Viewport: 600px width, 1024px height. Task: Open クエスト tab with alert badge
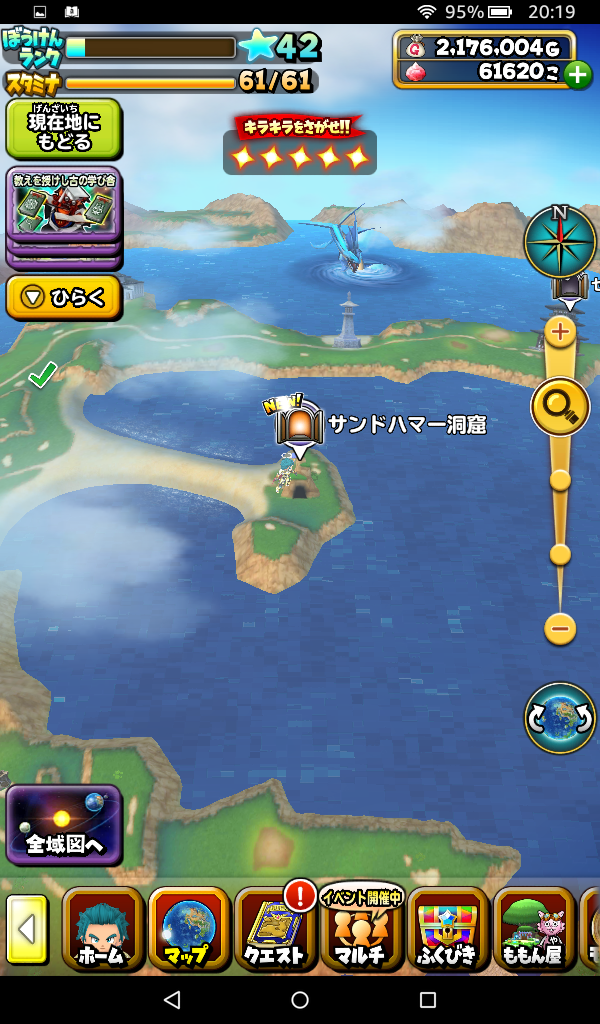[x=274, y=930]
